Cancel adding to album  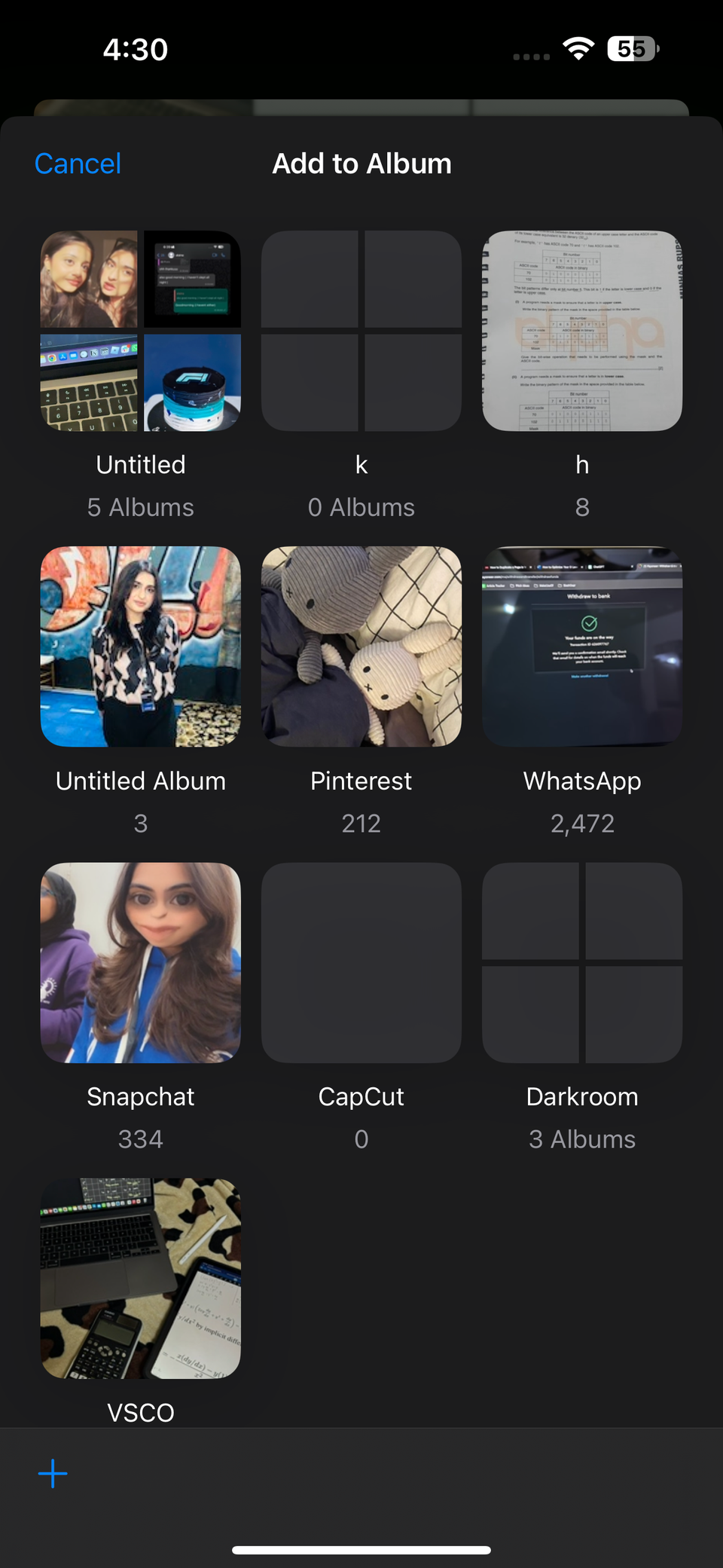(x=78, y=164)
